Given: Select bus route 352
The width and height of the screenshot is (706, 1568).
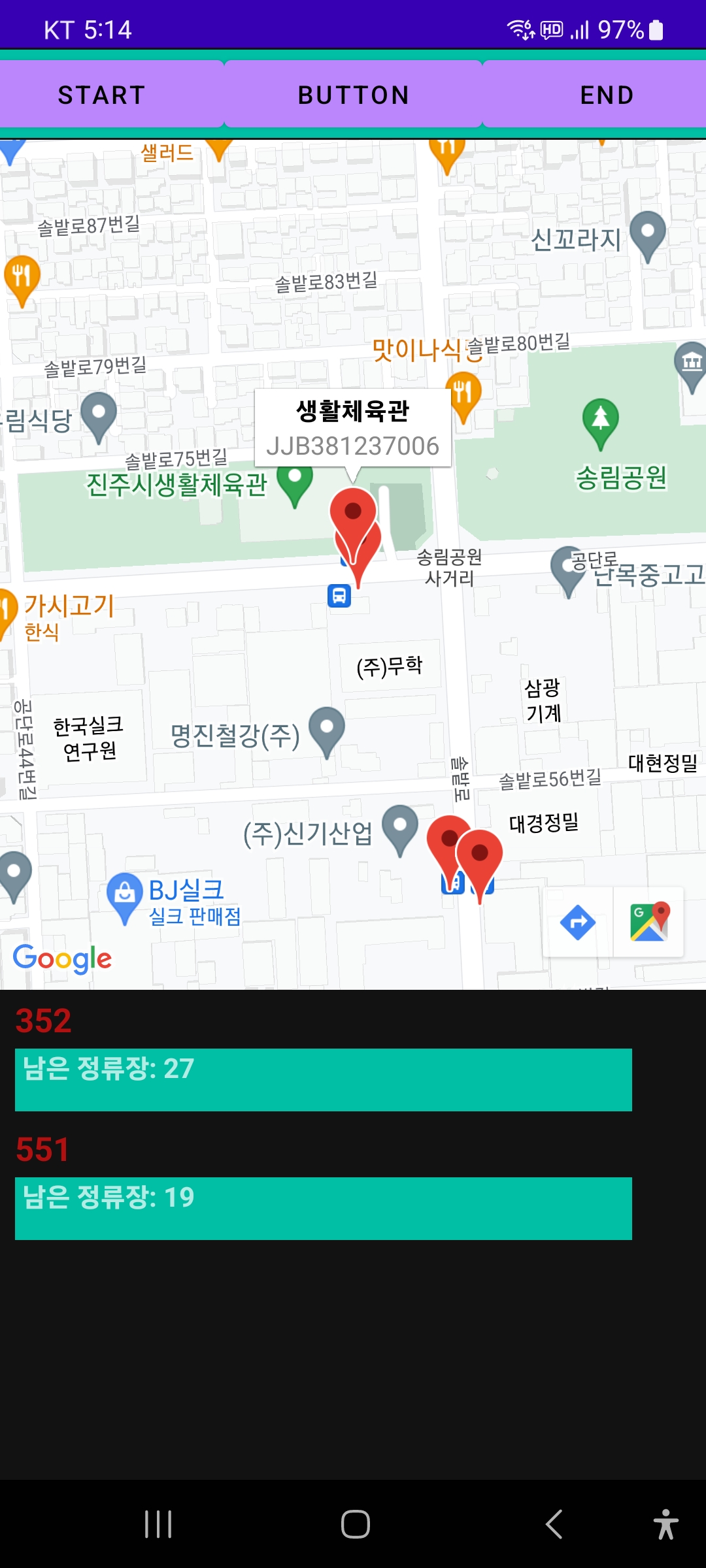Looking at the screenshot, I should (43, 1019).
